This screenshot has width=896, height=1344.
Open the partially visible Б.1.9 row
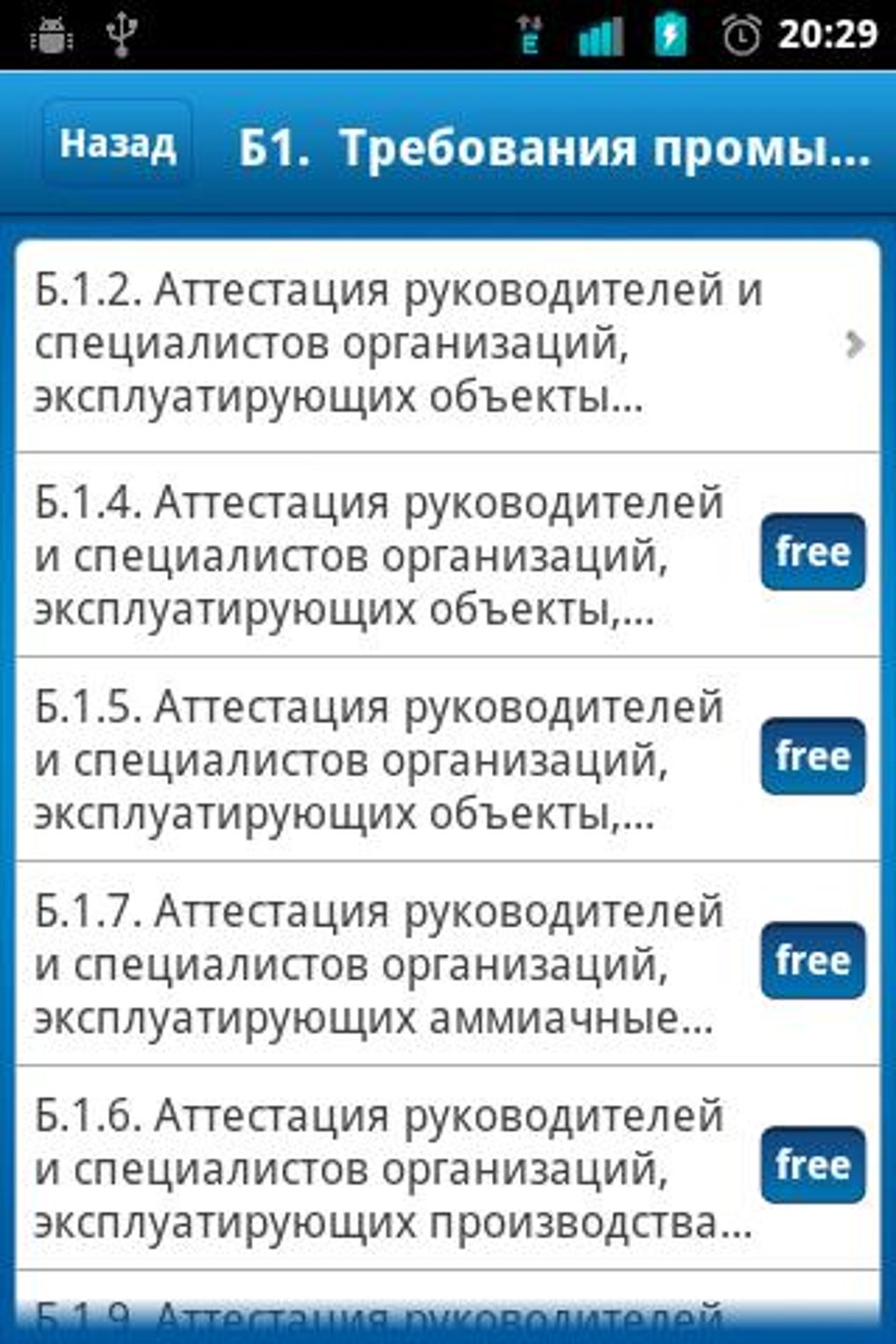click(x=378, y=1313)
